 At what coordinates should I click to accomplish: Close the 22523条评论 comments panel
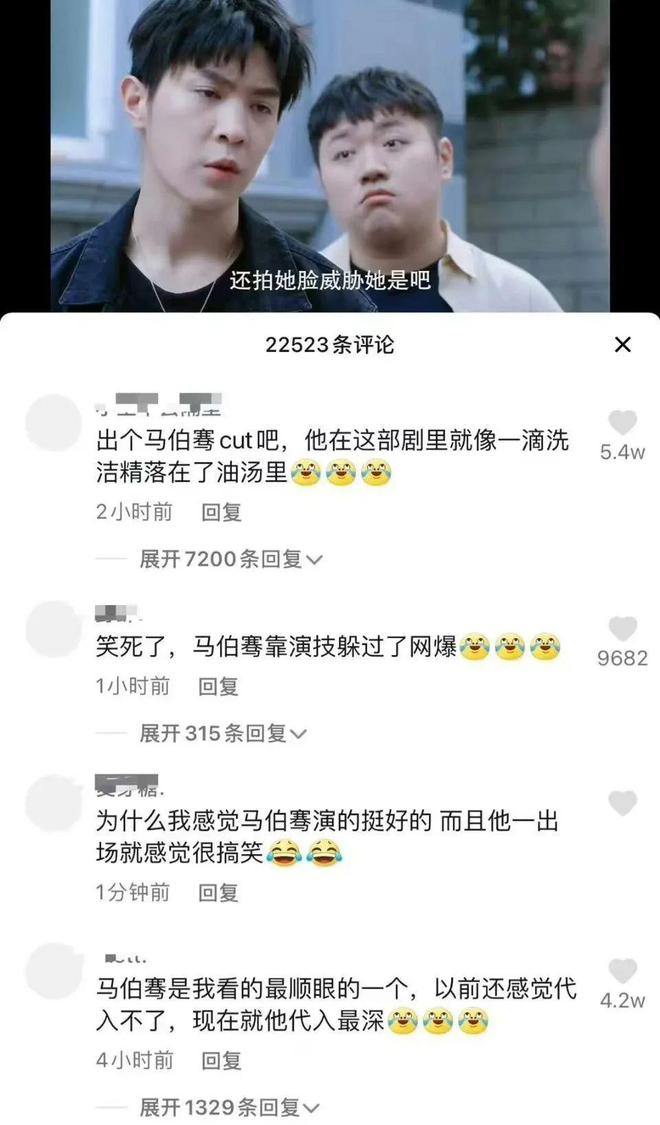(622, 345)
